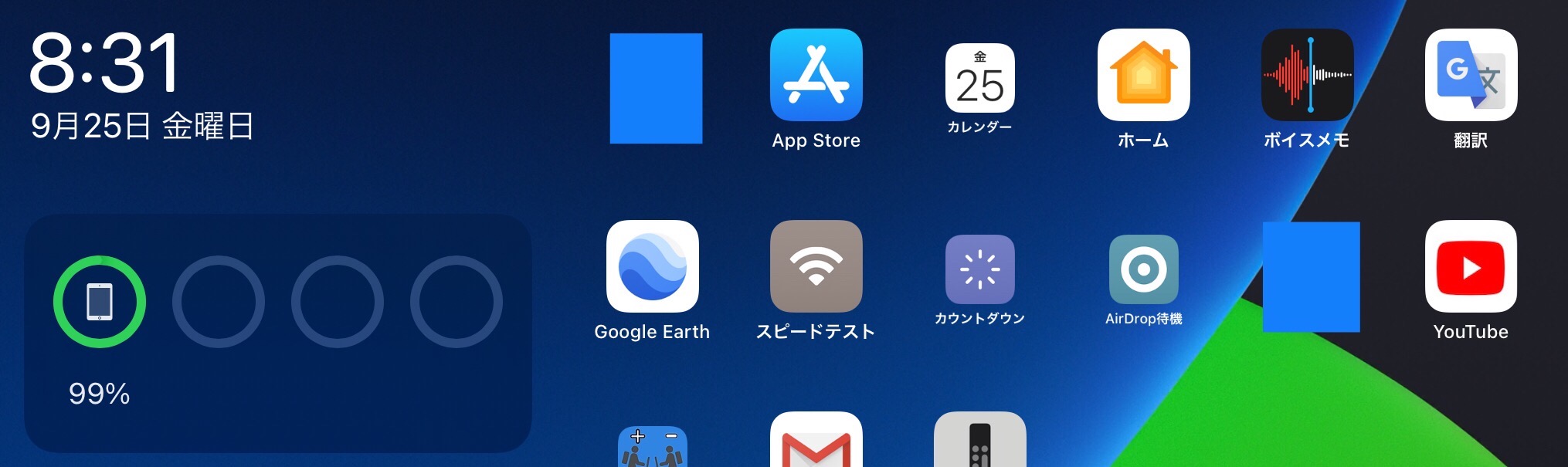Open the スピードテスト app
Screen dimensions: 1568x467
point(816,266)
